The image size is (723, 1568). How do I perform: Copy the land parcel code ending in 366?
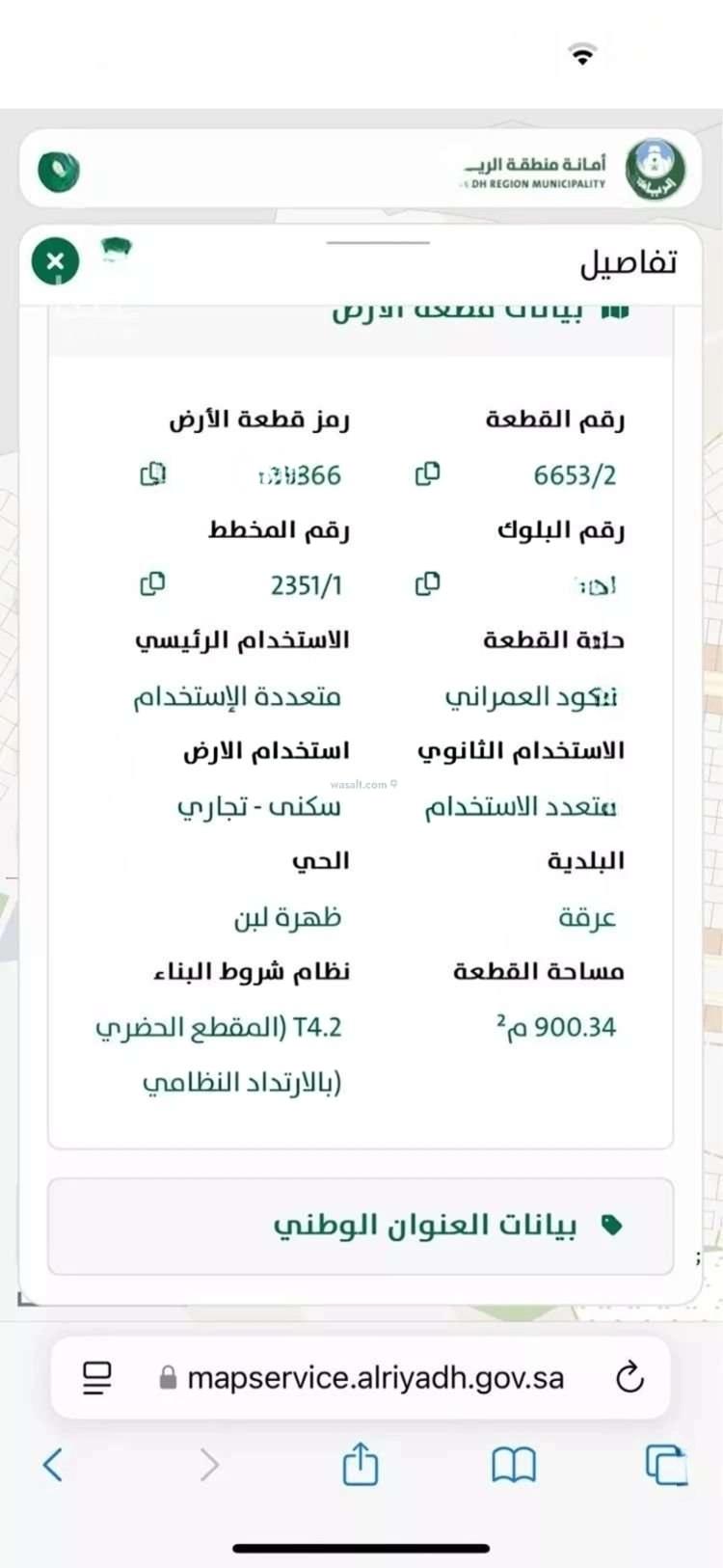pos(152,474)
